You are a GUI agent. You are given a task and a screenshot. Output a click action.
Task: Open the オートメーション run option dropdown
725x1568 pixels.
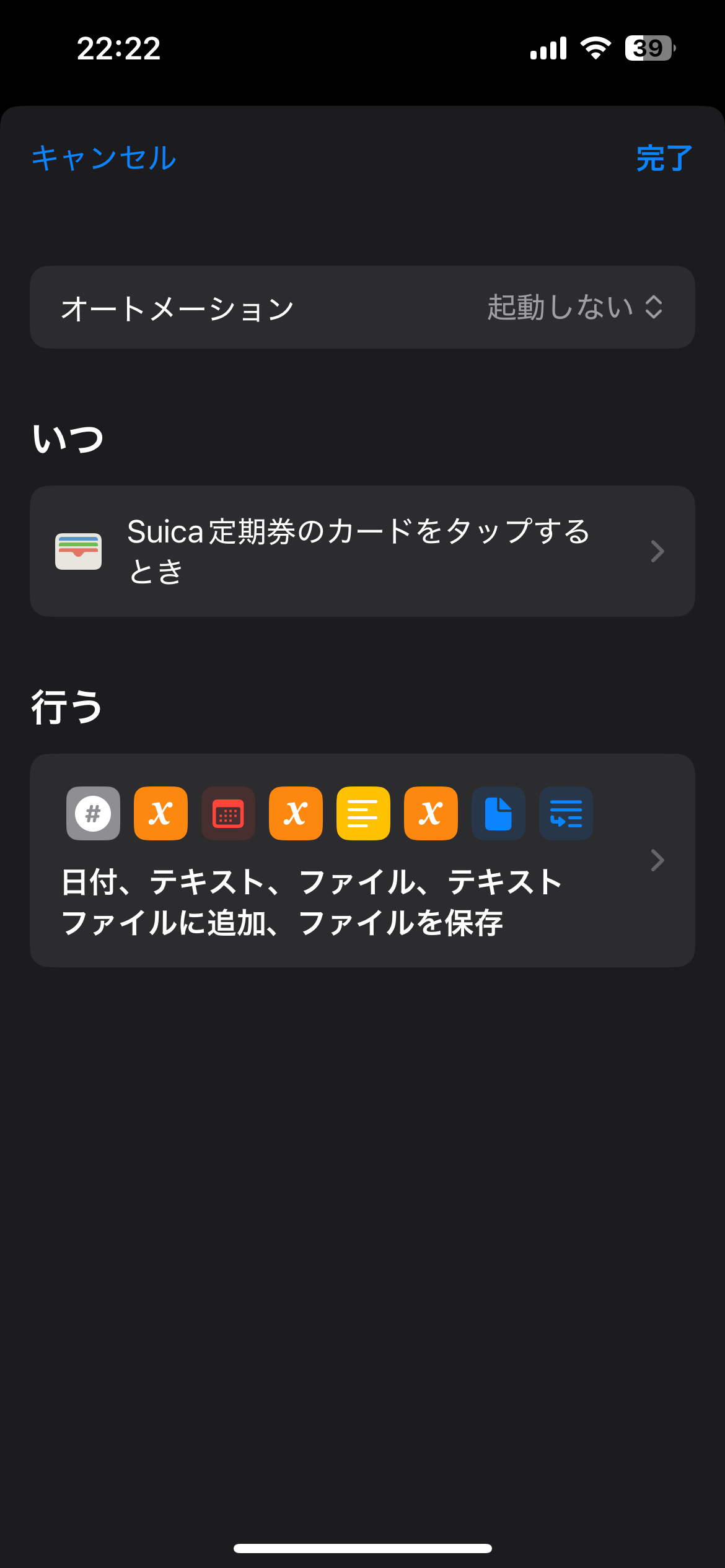tap(574, 307)
